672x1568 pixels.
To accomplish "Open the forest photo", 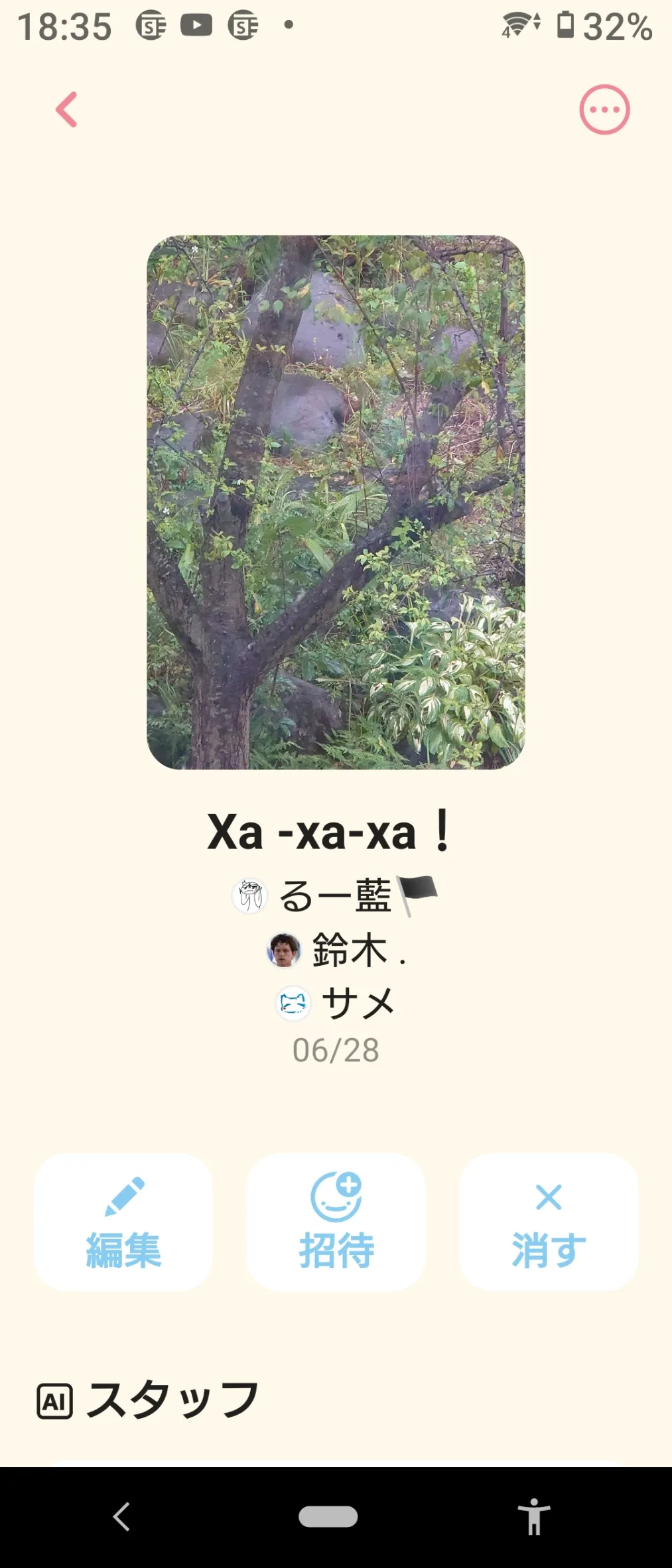I will point(336,502).
